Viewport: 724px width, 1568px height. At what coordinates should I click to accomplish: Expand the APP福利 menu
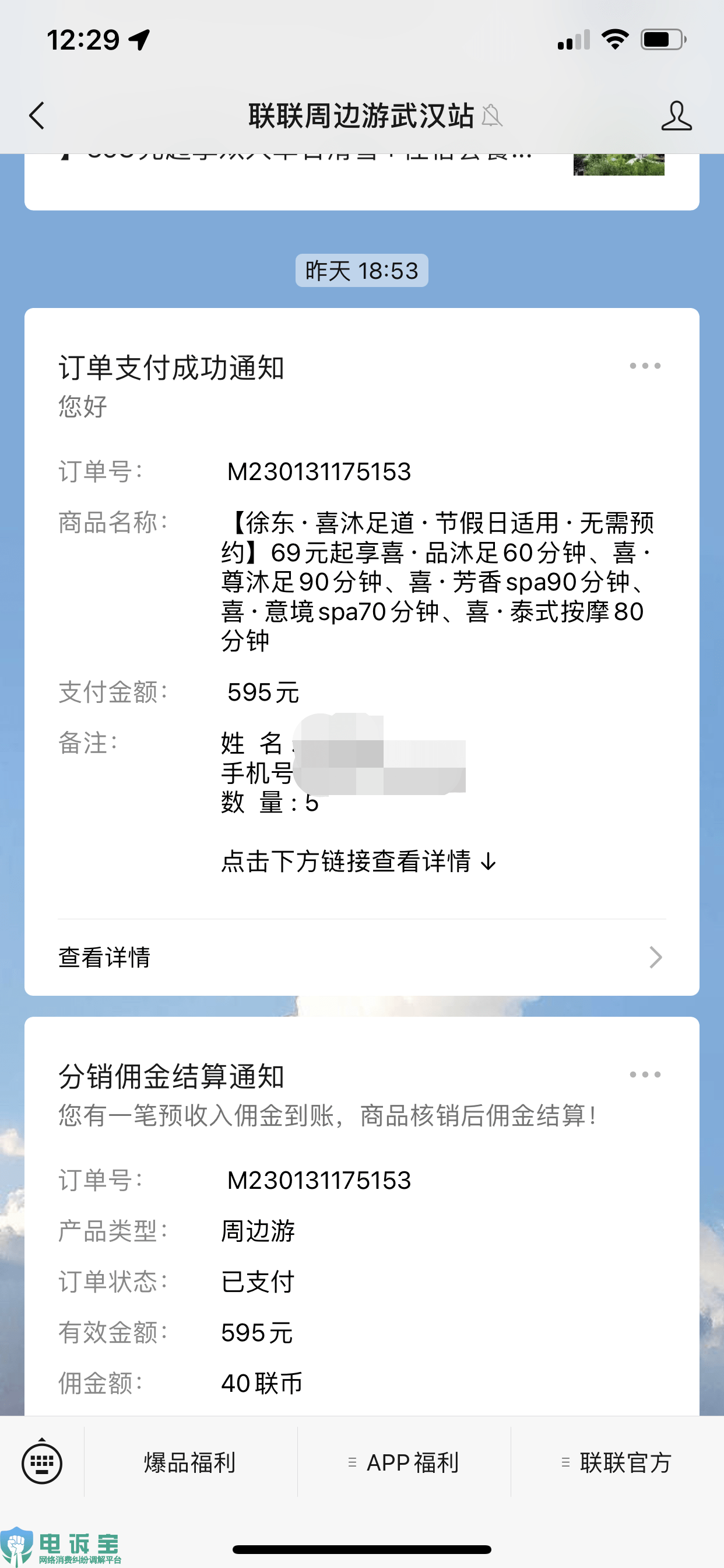404,1462
